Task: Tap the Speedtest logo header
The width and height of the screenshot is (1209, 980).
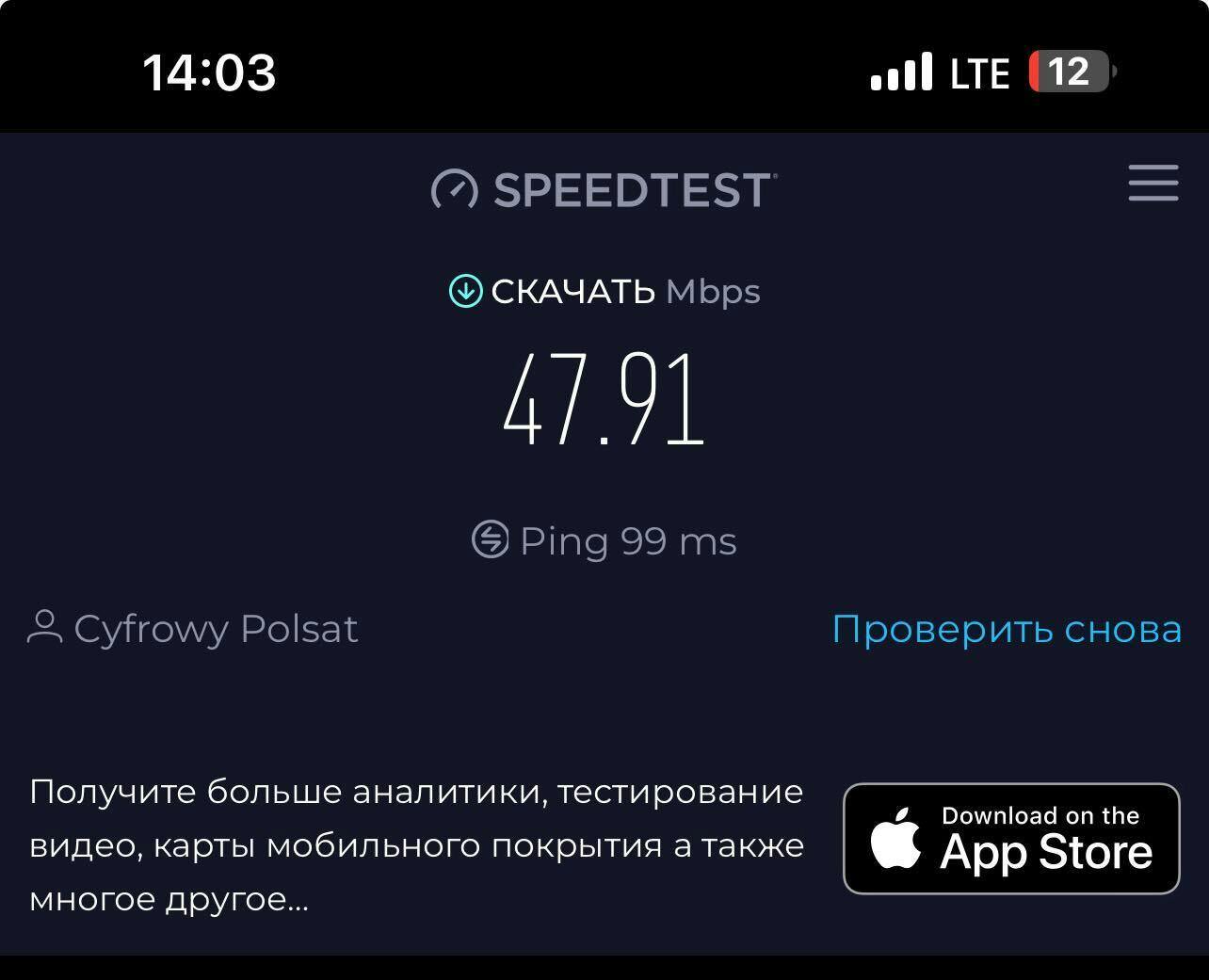Action: (x=604, y=189)
